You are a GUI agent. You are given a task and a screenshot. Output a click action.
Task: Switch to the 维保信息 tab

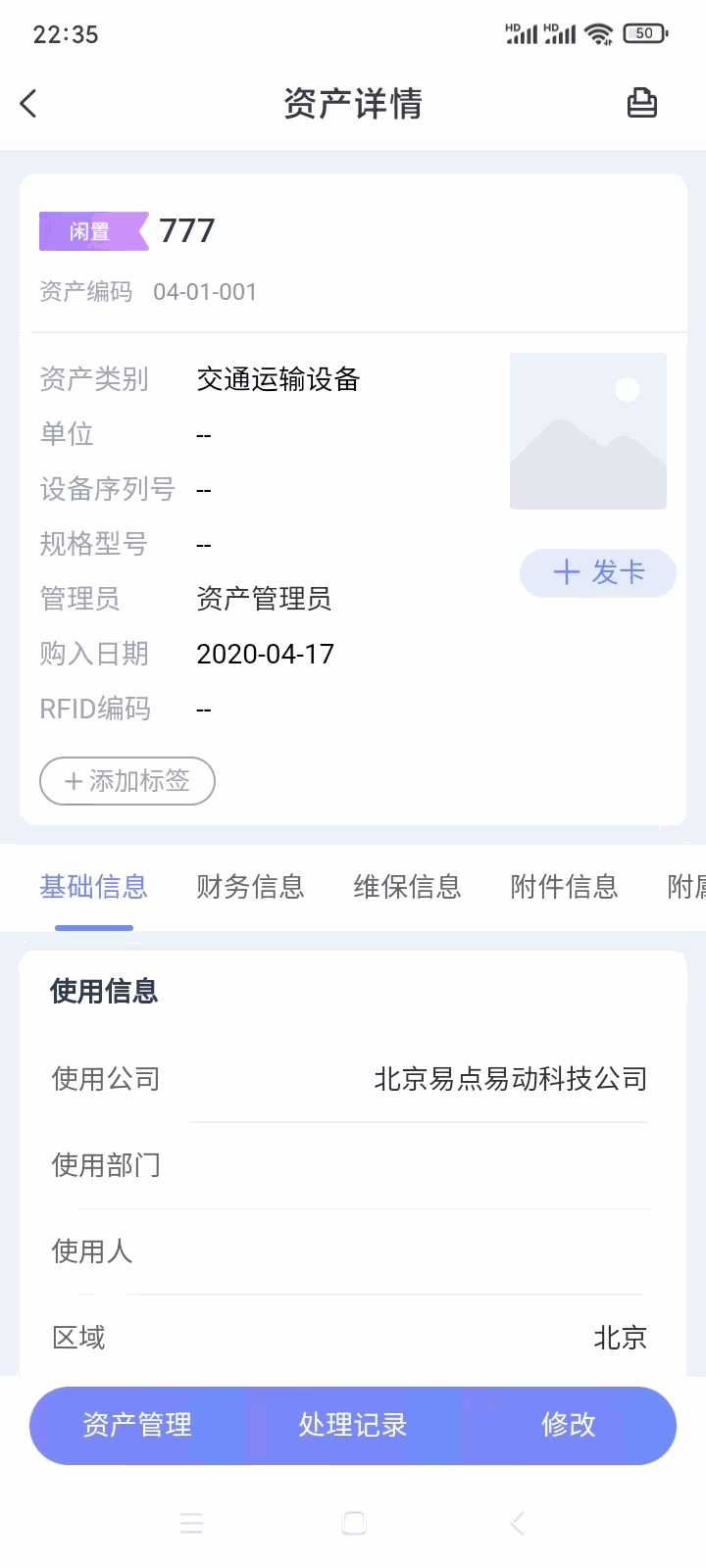point(407,887)
